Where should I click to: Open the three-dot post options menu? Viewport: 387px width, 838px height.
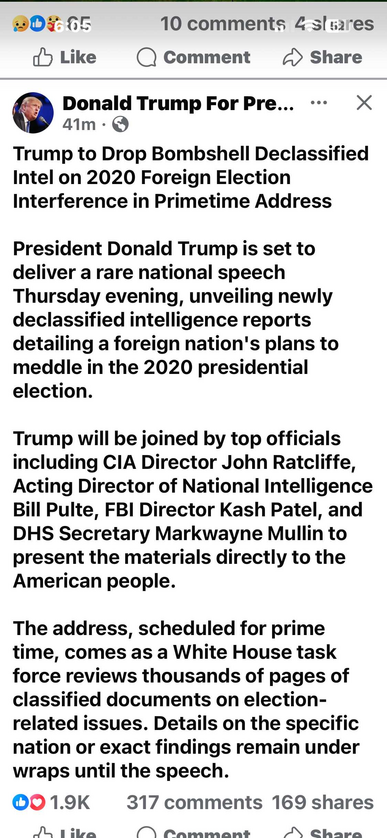[x=319, y=102]
